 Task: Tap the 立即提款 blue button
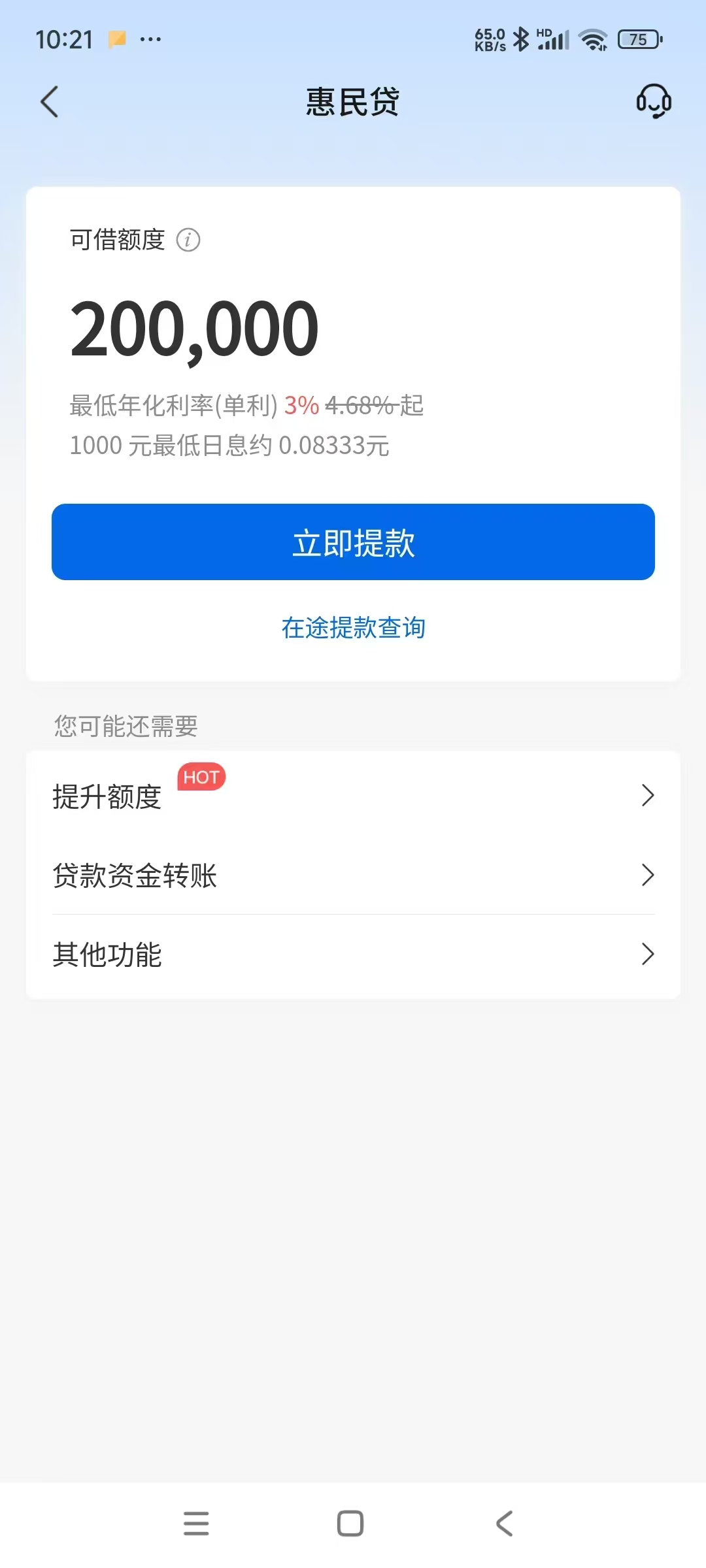tap(352, 542)
